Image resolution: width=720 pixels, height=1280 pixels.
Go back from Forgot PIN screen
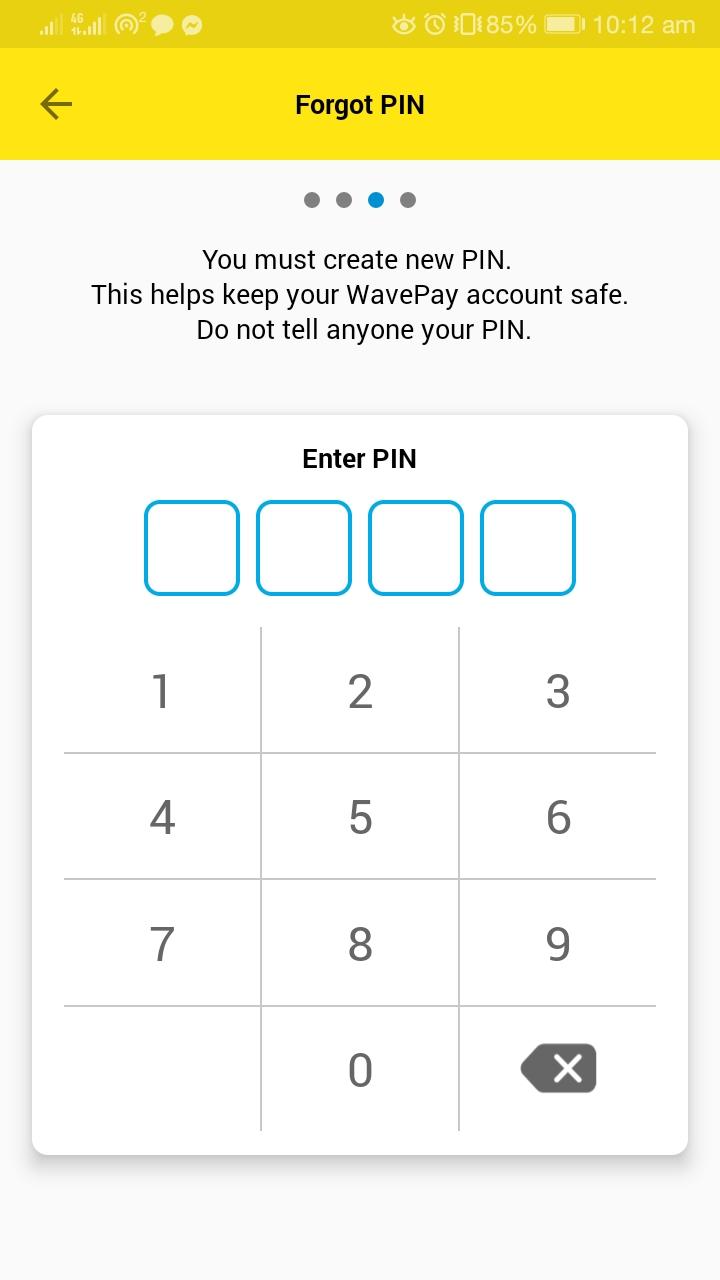[56, 104]
